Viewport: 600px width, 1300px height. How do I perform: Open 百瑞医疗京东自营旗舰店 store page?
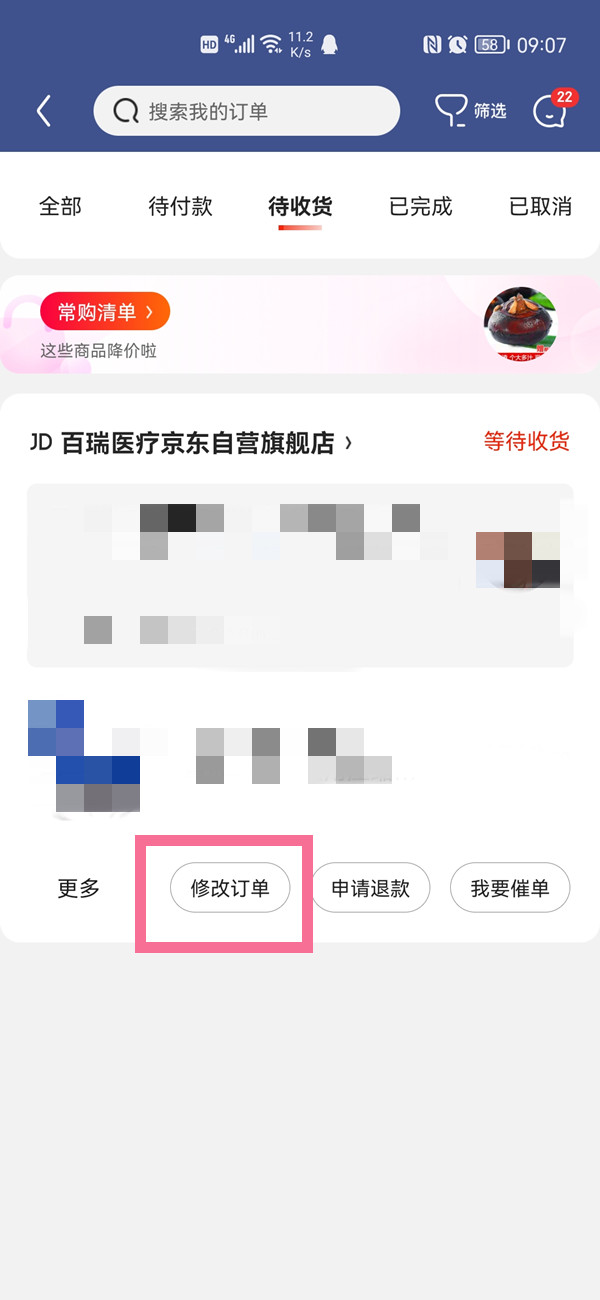197,443
